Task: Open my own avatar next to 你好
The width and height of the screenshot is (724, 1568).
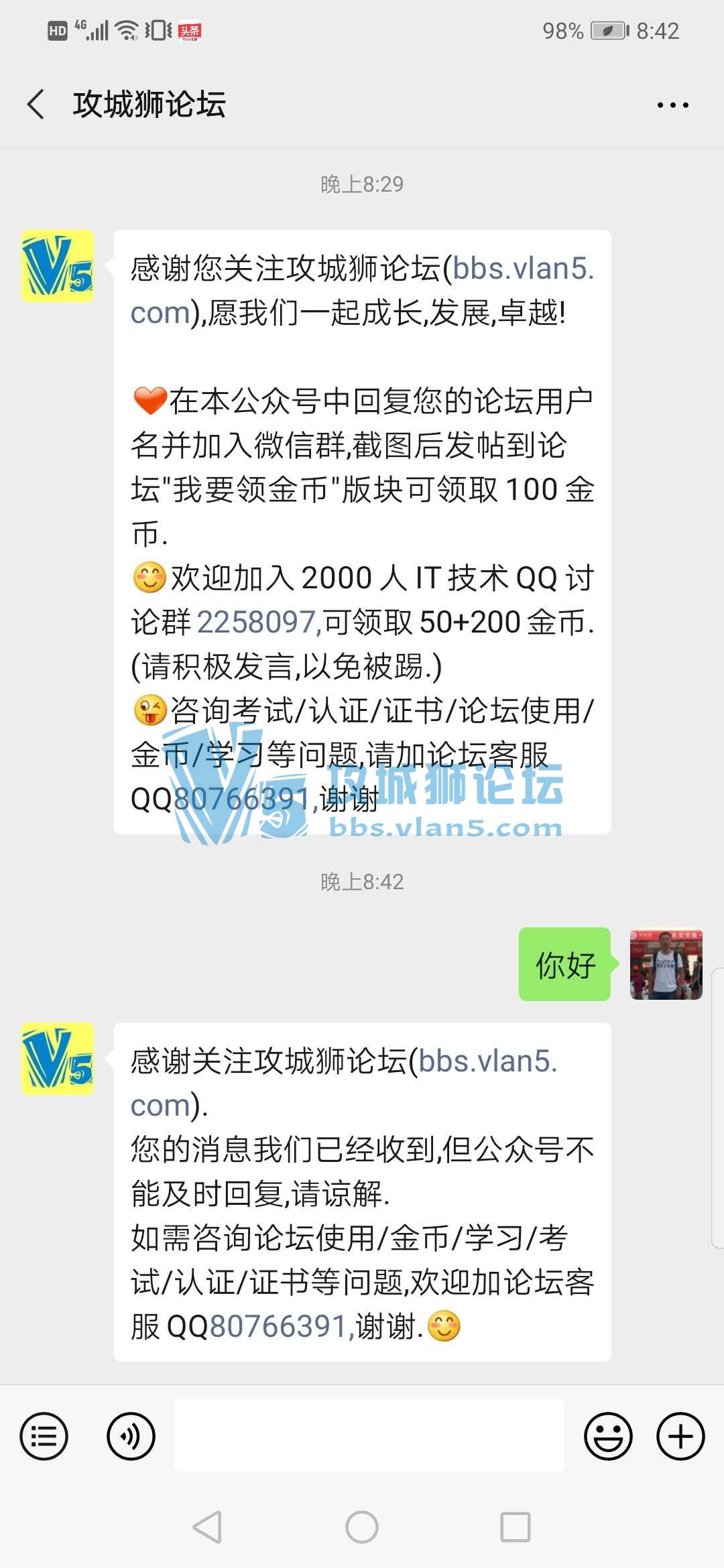Action: coord(666,964)
